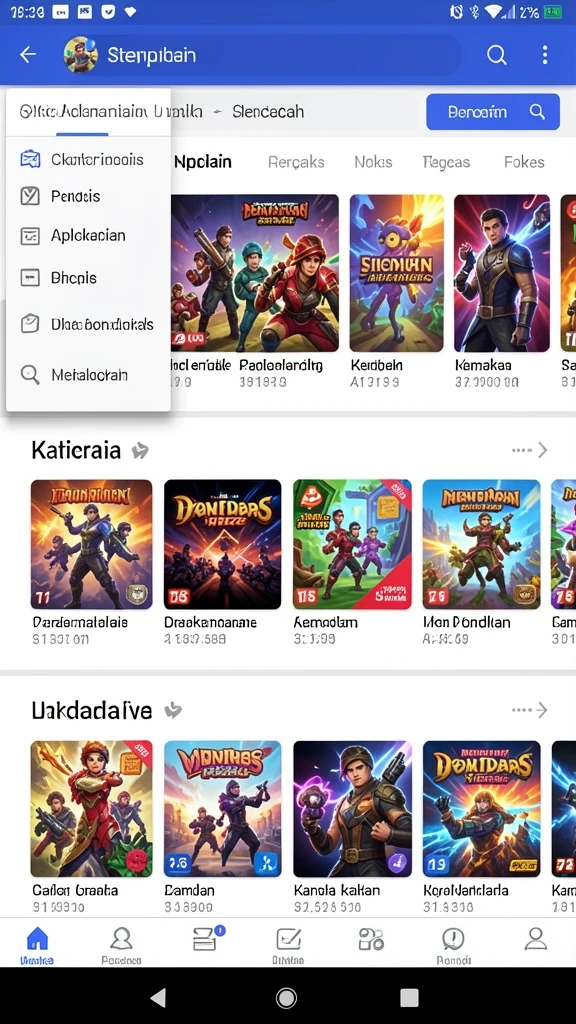The height and width of the screenshot is (1024, 576).
Task: Expand the Katicraia section with its arrow
Action: point(530,450)
